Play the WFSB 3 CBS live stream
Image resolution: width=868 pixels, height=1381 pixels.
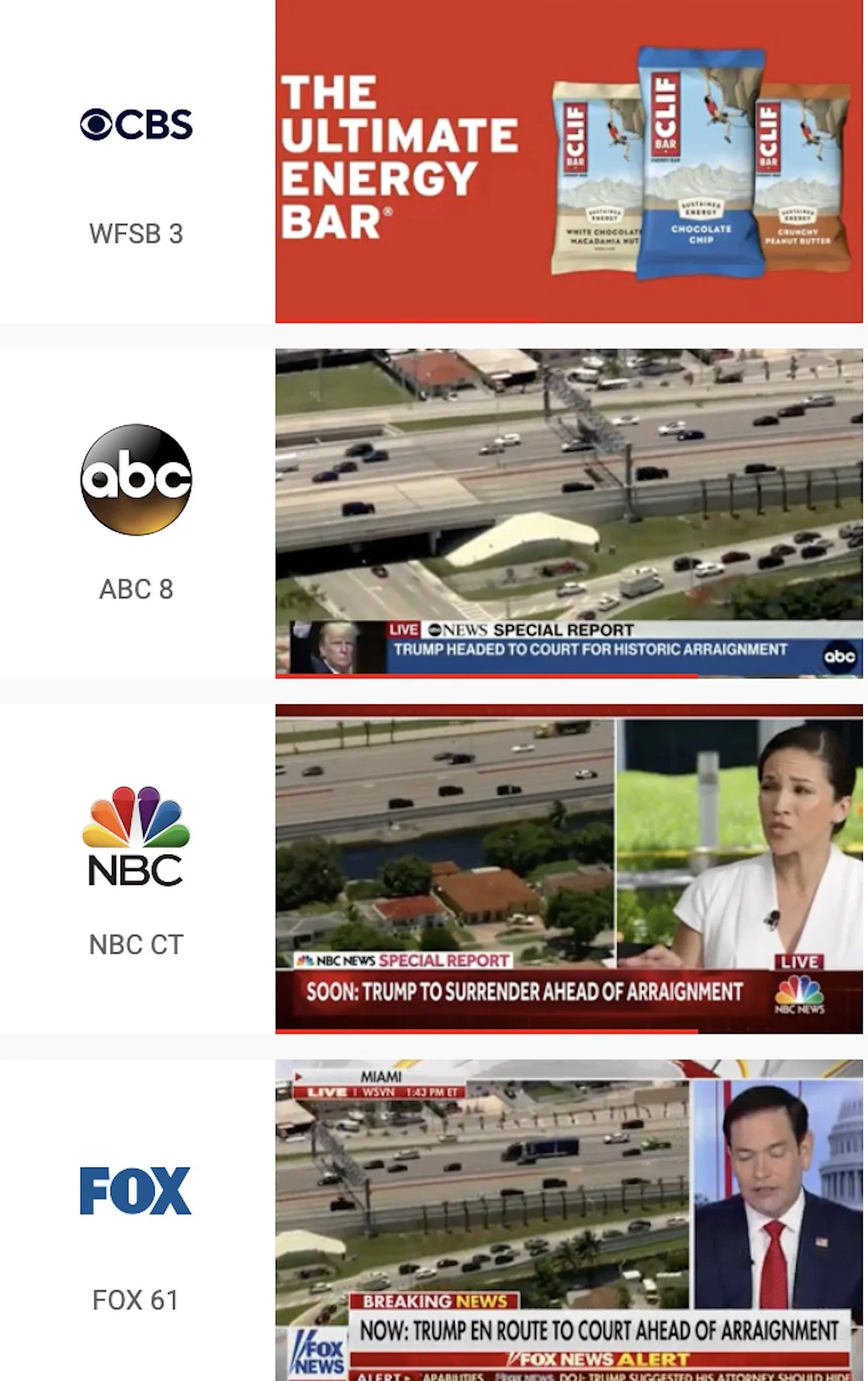568,161
